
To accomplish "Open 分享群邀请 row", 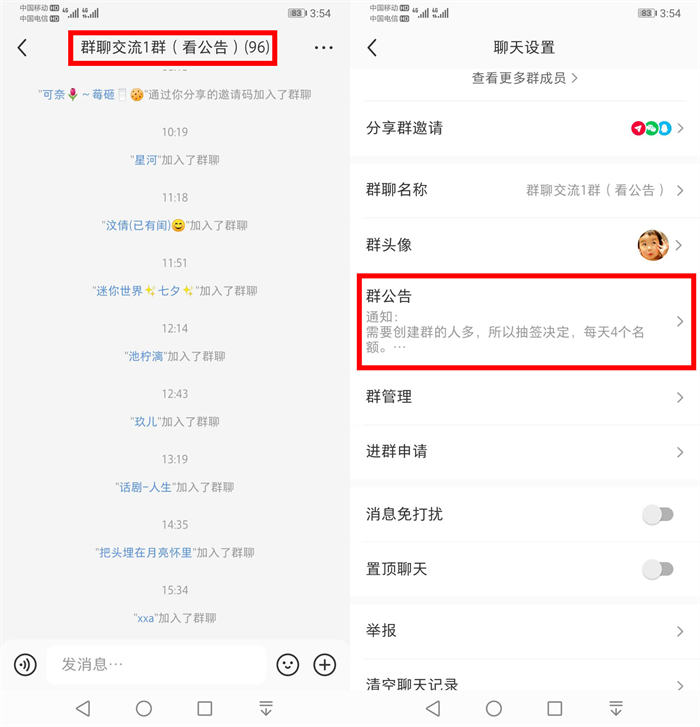I will (x=524, y=128).
